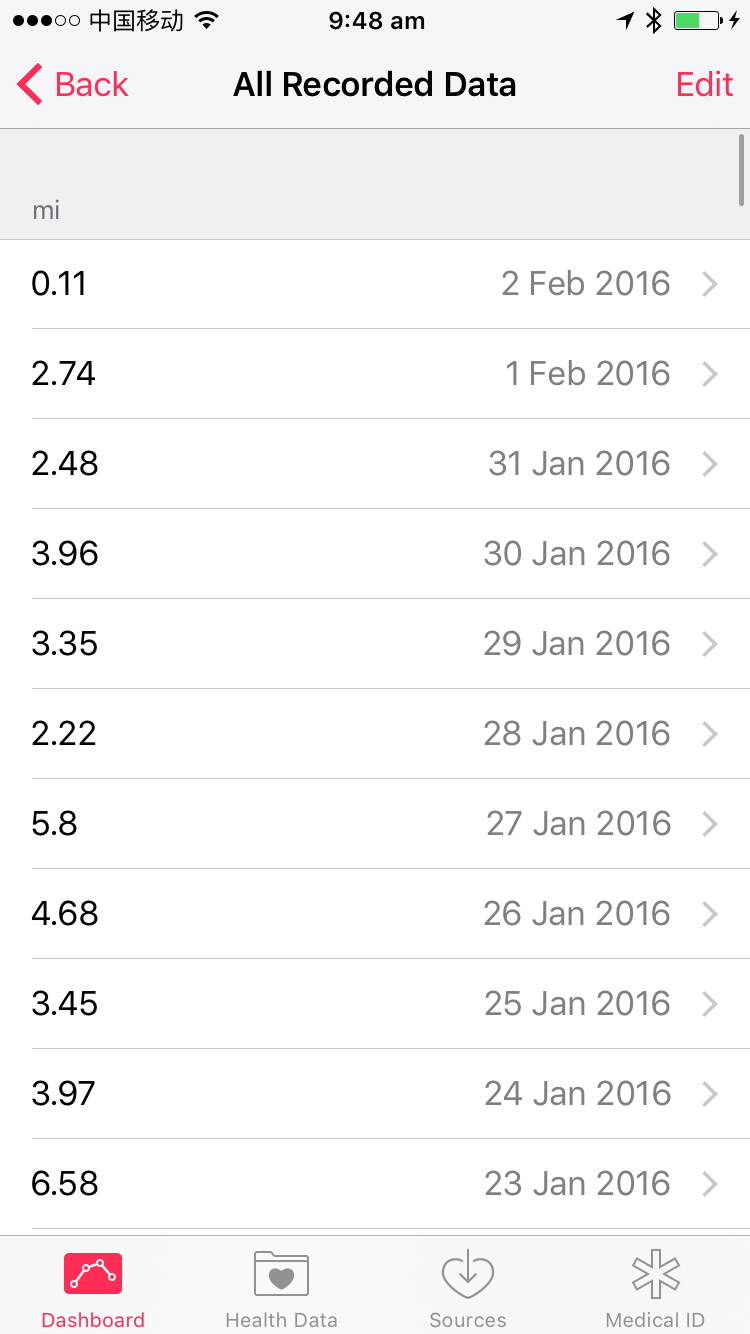Open the 5.8 mi entry on 27 Jan
This screenshot has height=1334, width=750.
pos(375,824)
